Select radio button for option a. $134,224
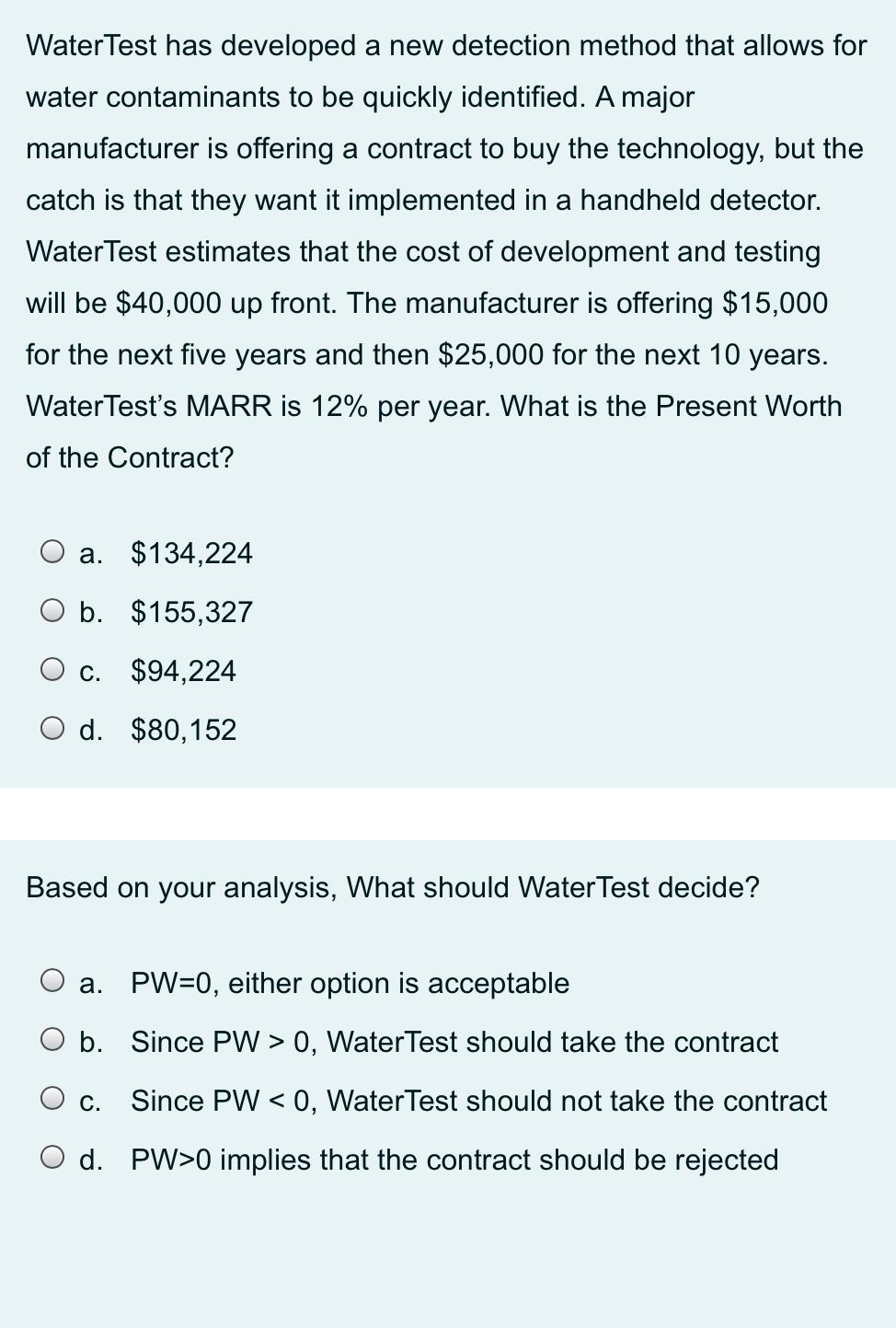896x1328 pixels. [x=52, y=552]
